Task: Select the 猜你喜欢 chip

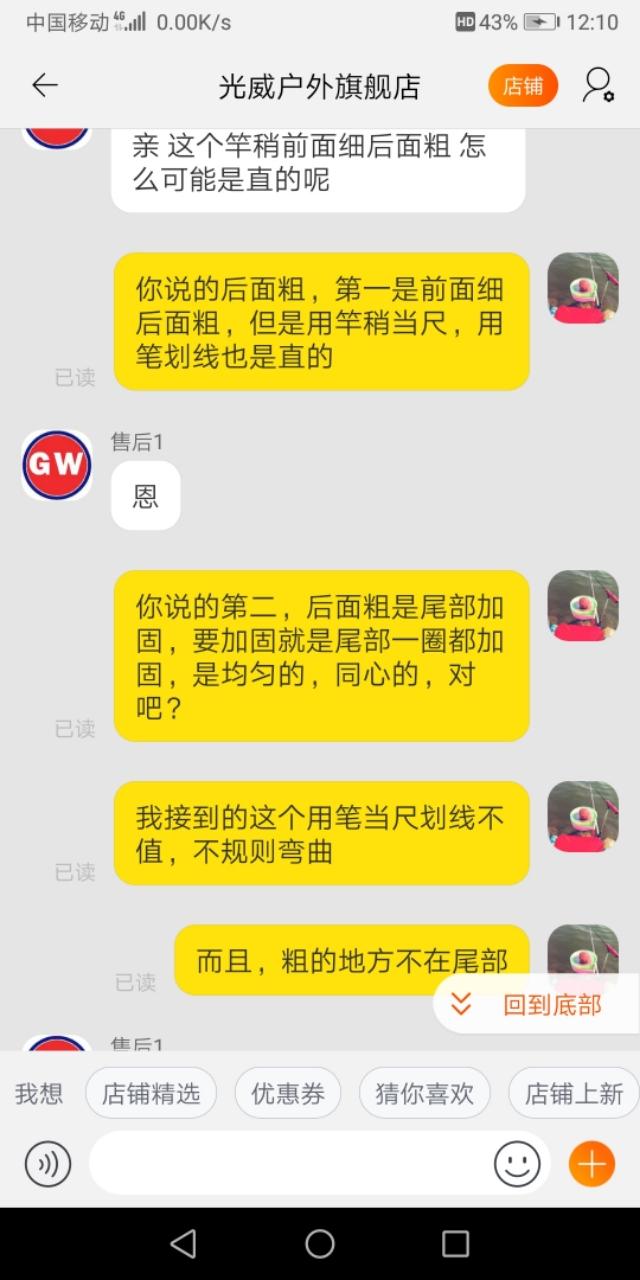Action: (424, 1093)
